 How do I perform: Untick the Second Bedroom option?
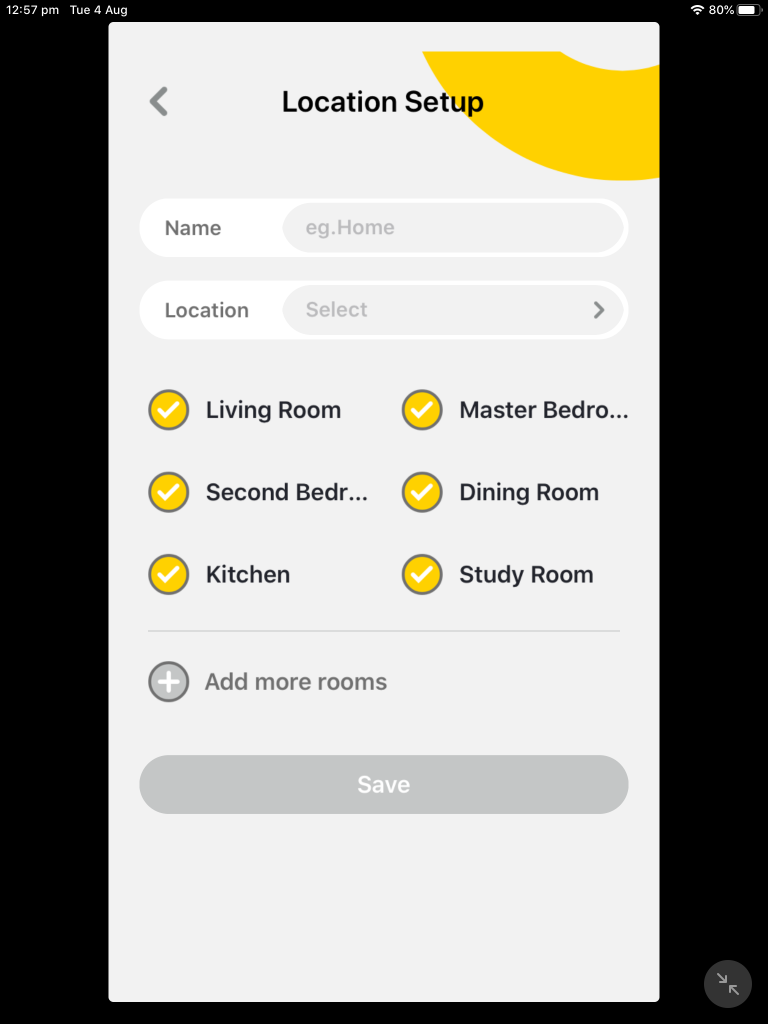169,492
